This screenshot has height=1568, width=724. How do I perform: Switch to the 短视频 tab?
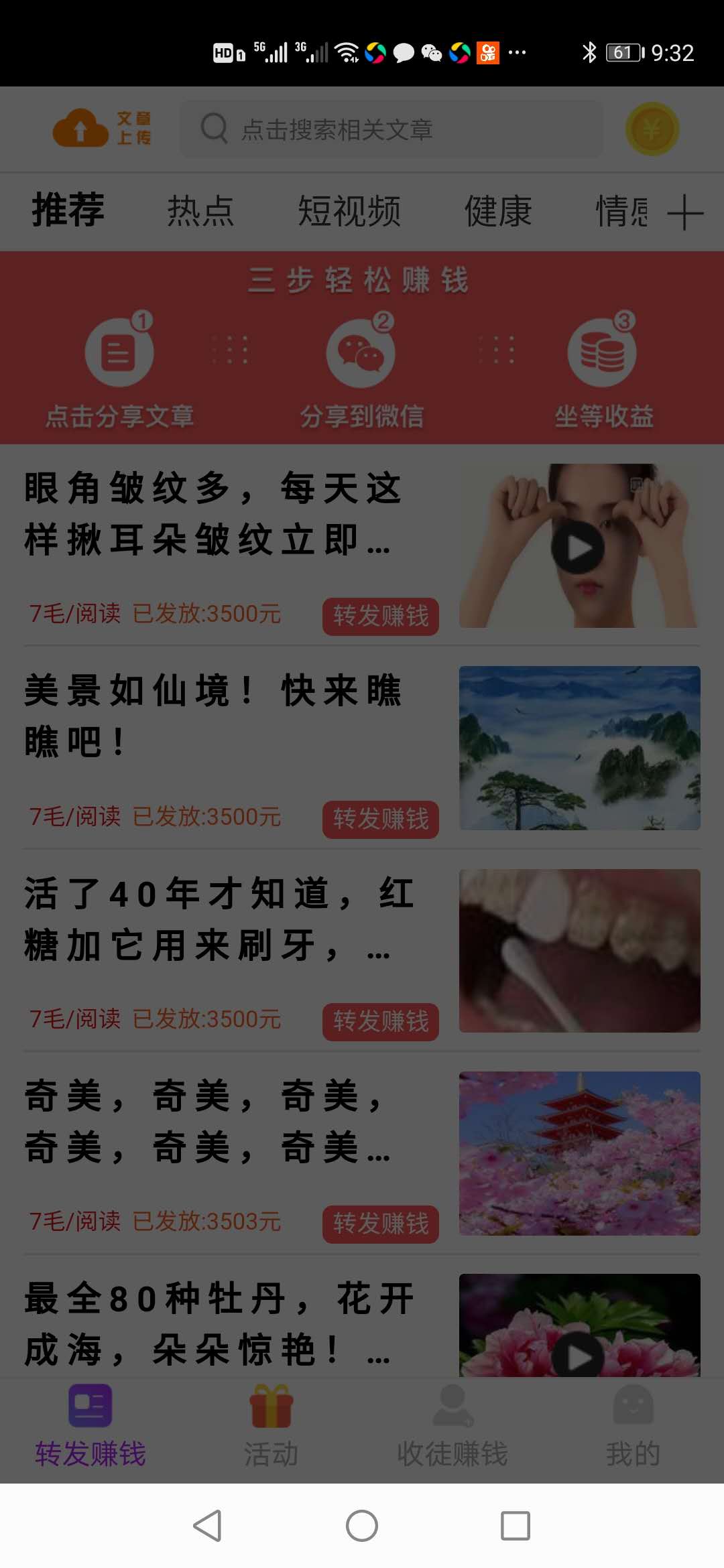(349, 212)
